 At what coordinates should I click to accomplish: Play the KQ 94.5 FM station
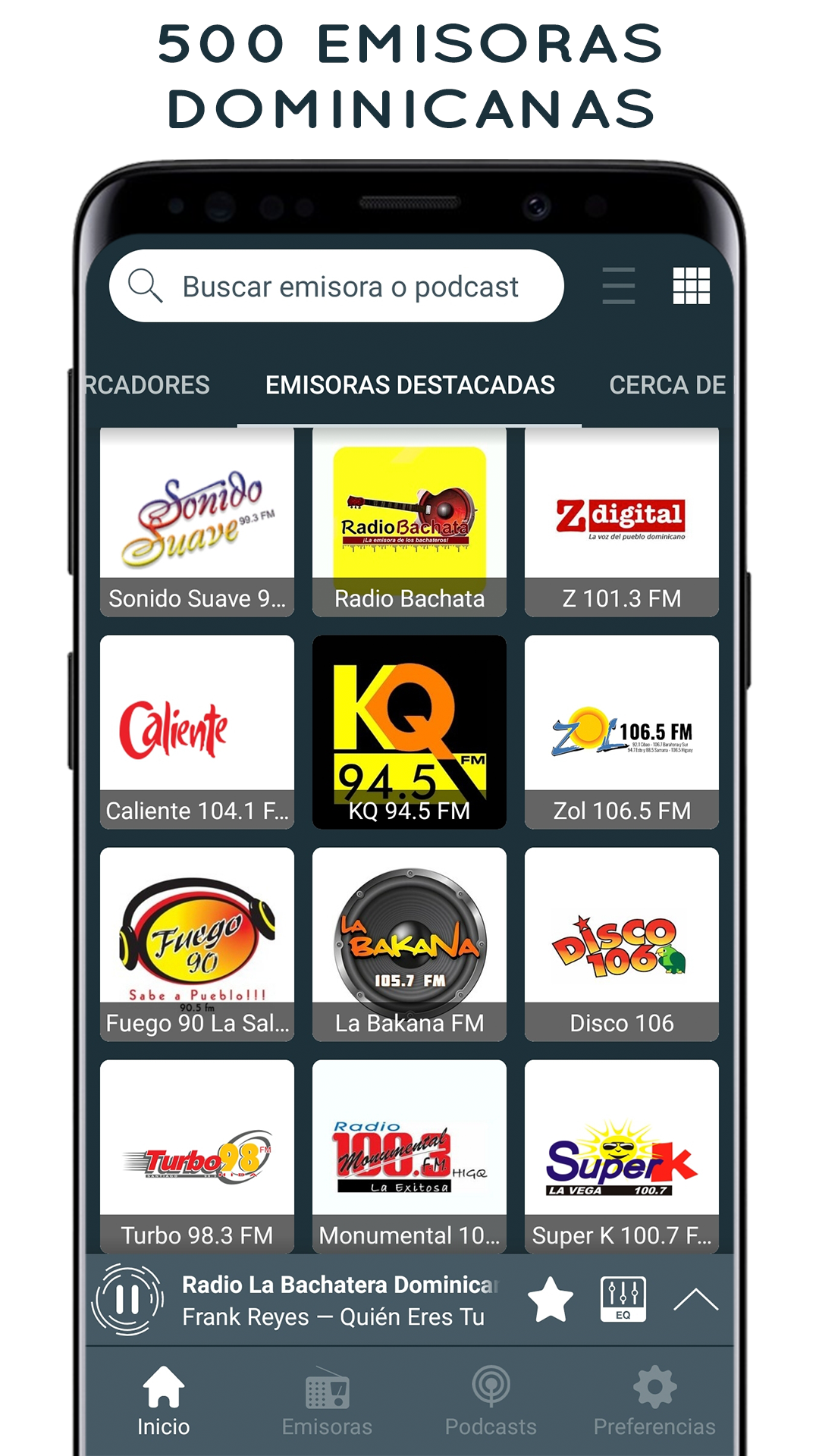tap(409, 732)
